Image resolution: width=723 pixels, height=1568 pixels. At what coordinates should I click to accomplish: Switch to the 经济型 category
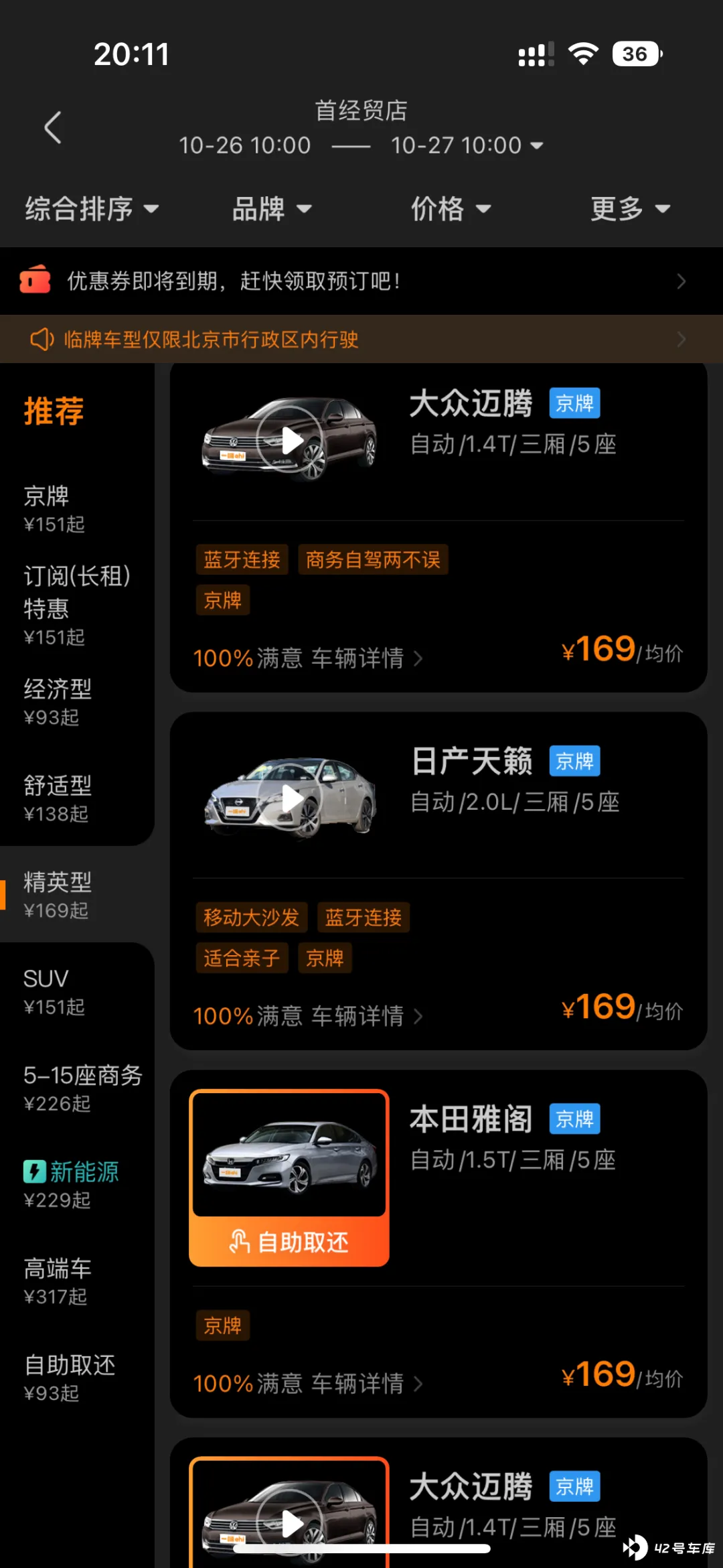(x=57, y=701)
